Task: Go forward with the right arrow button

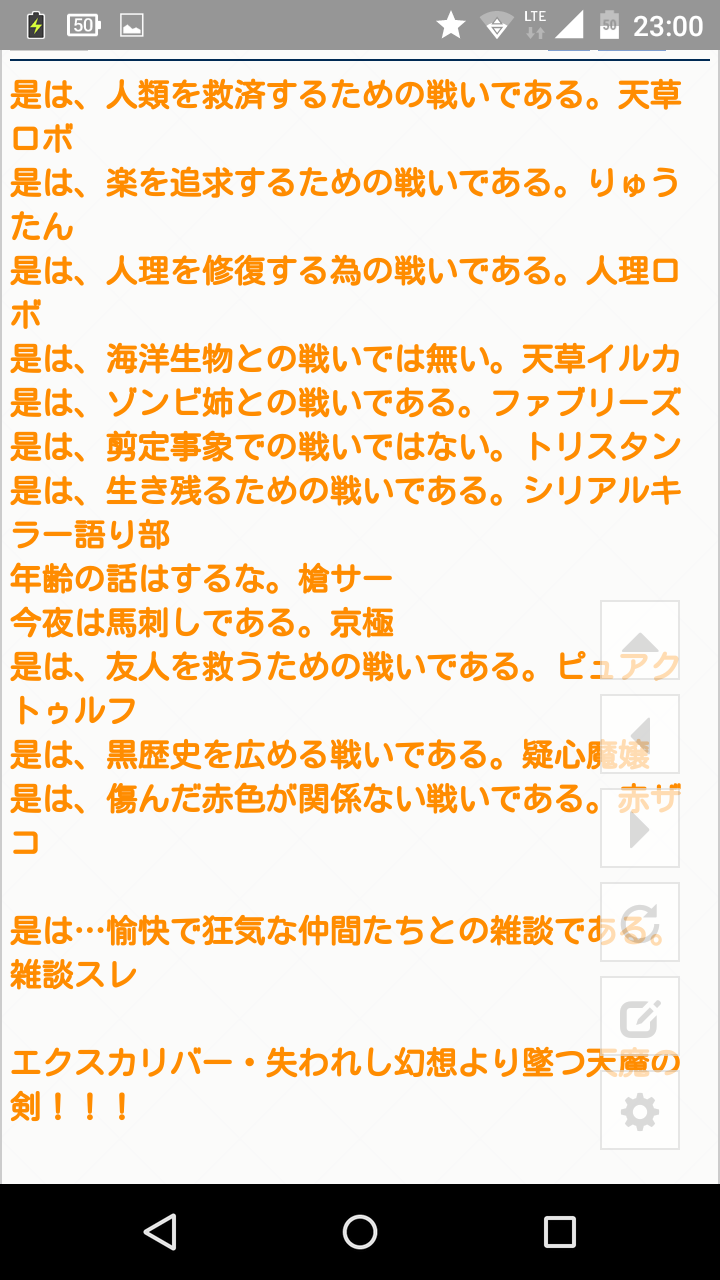Action: pos(640,829)
